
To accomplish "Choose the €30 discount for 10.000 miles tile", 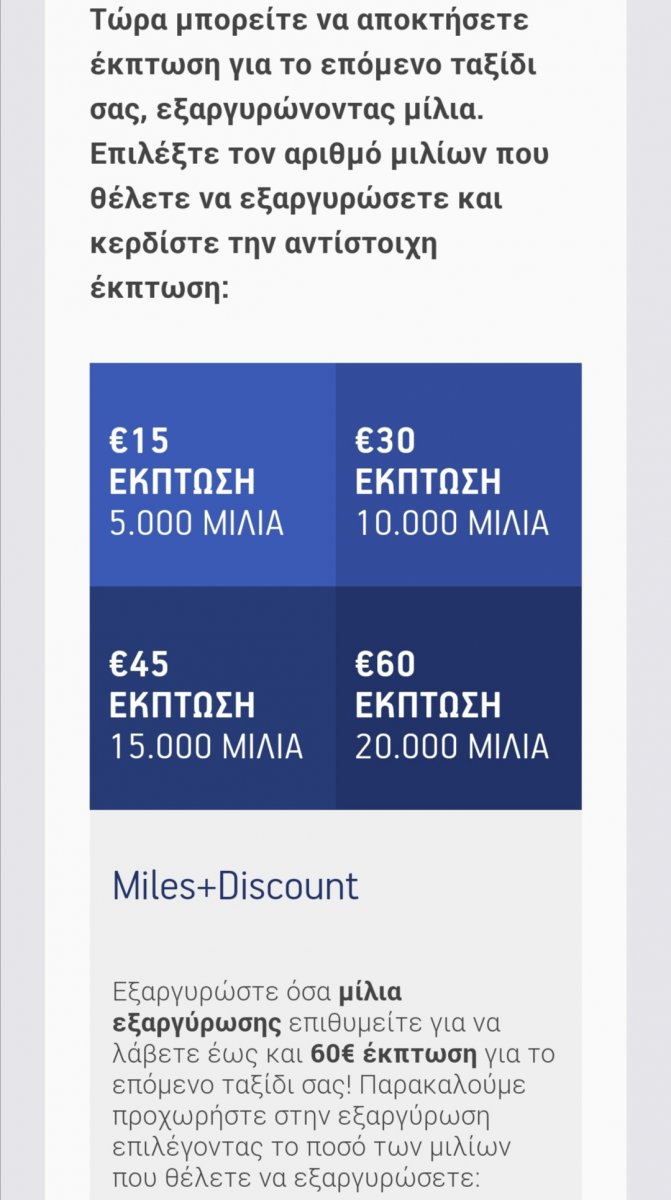I will click(x=458, y=474).
